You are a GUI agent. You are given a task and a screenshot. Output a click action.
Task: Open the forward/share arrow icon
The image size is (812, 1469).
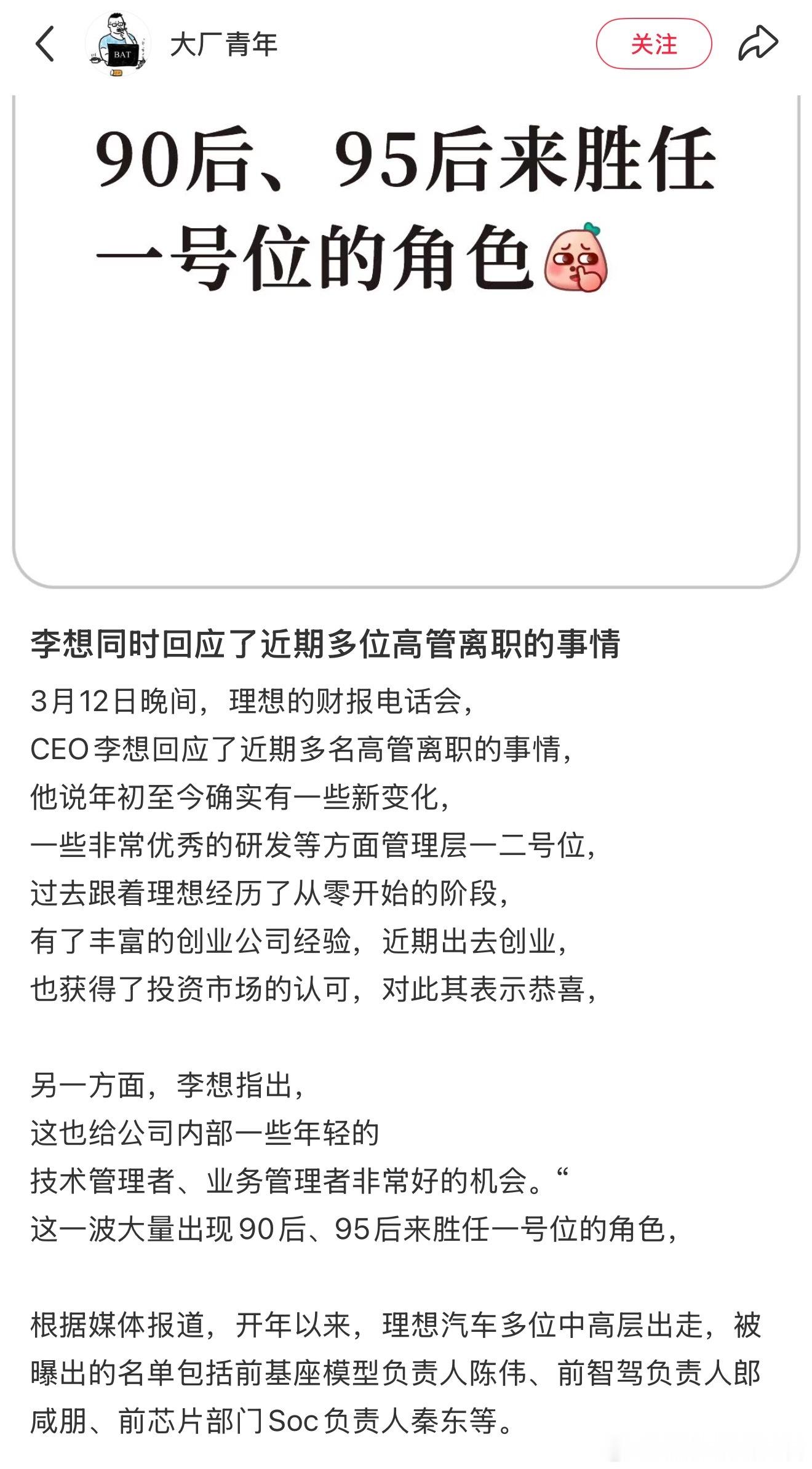pyautogui.click(x=758, y=43)
